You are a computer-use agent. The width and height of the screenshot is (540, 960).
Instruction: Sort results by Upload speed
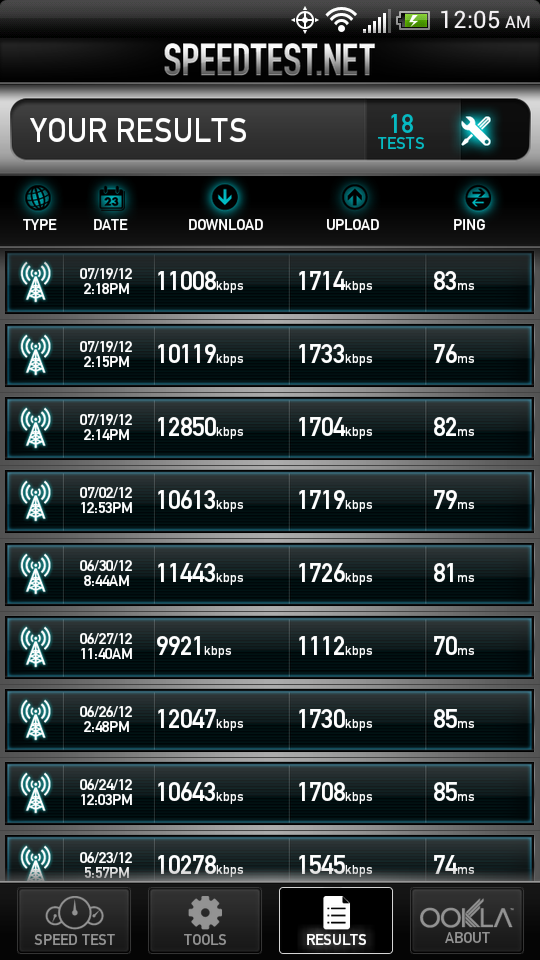coord(353,209)
